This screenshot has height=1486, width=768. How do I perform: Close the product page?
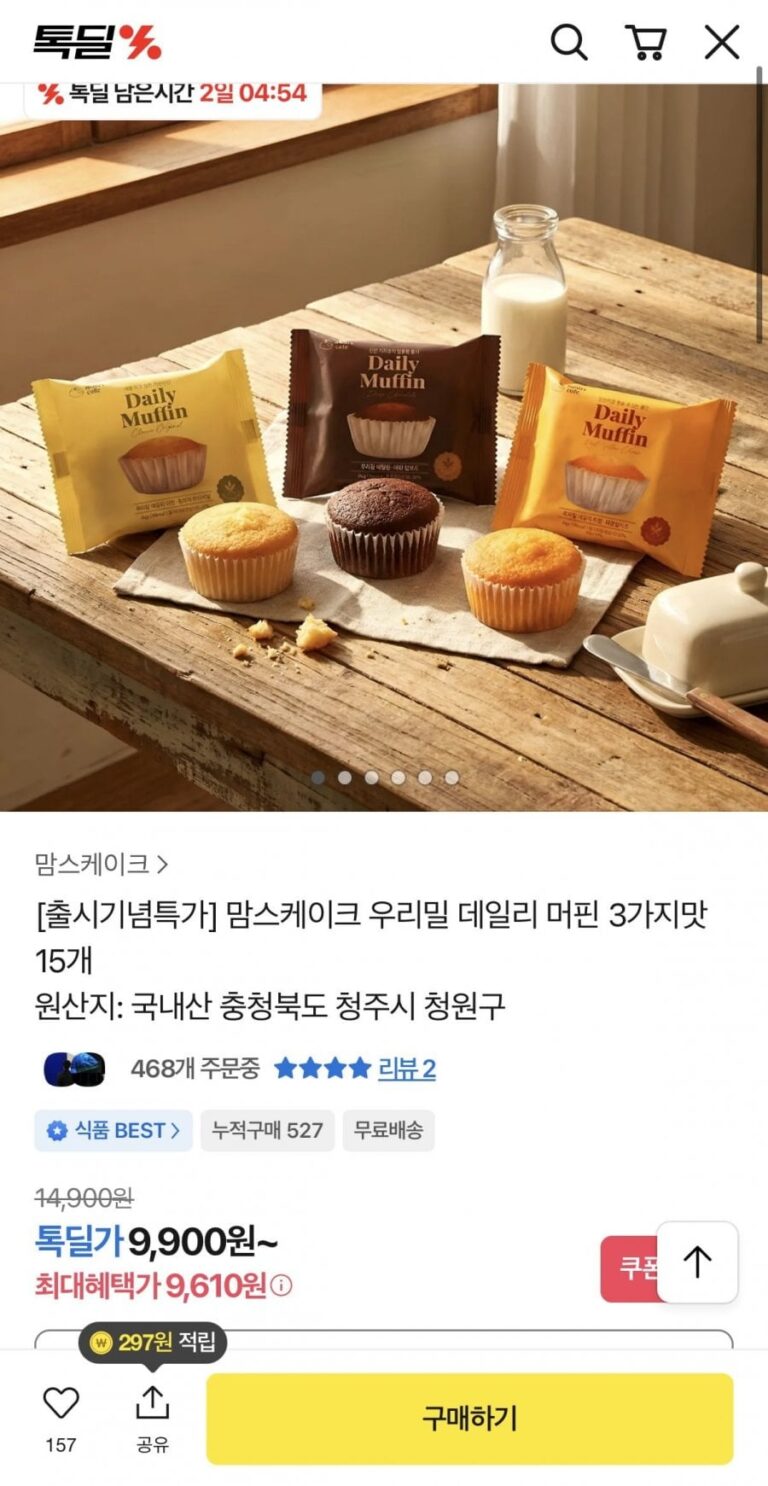(x=721, y=42)
